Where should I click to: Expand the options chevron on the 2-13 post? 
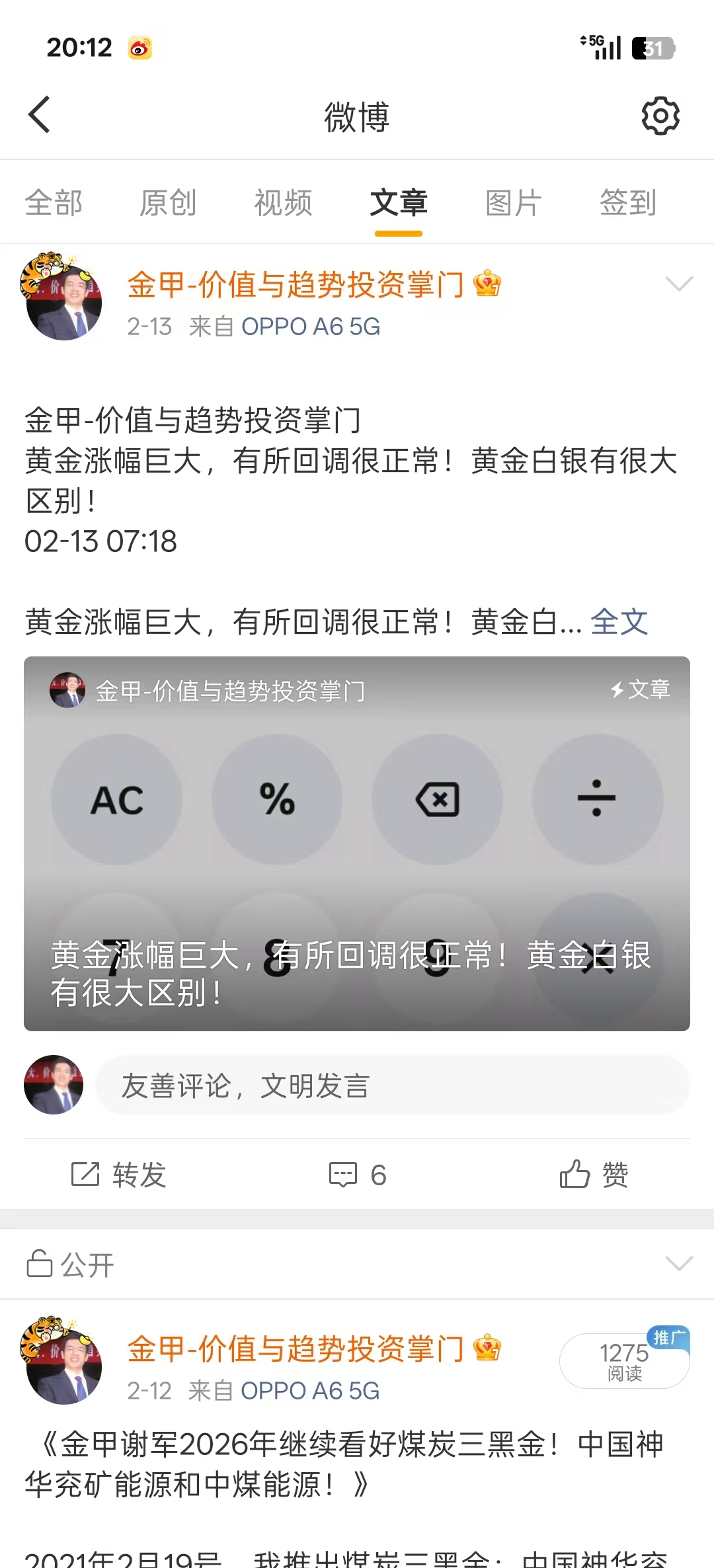point(679,284)
